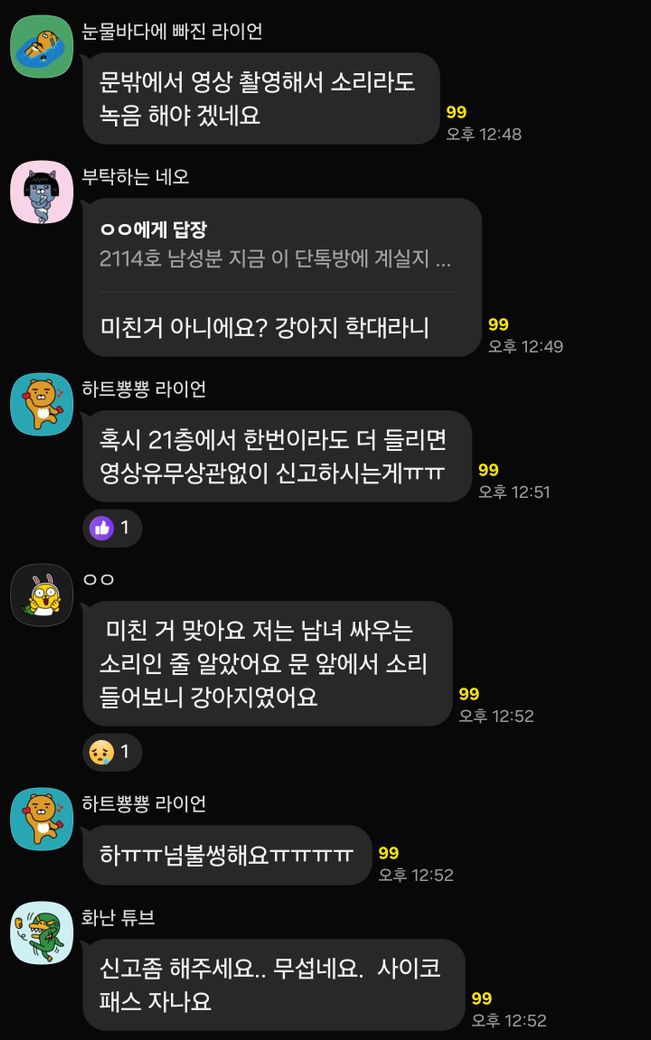Tap the thumbs-up reaction under the 21층 message
This screenshot has height=1040, width=651.
click(112, 528)
